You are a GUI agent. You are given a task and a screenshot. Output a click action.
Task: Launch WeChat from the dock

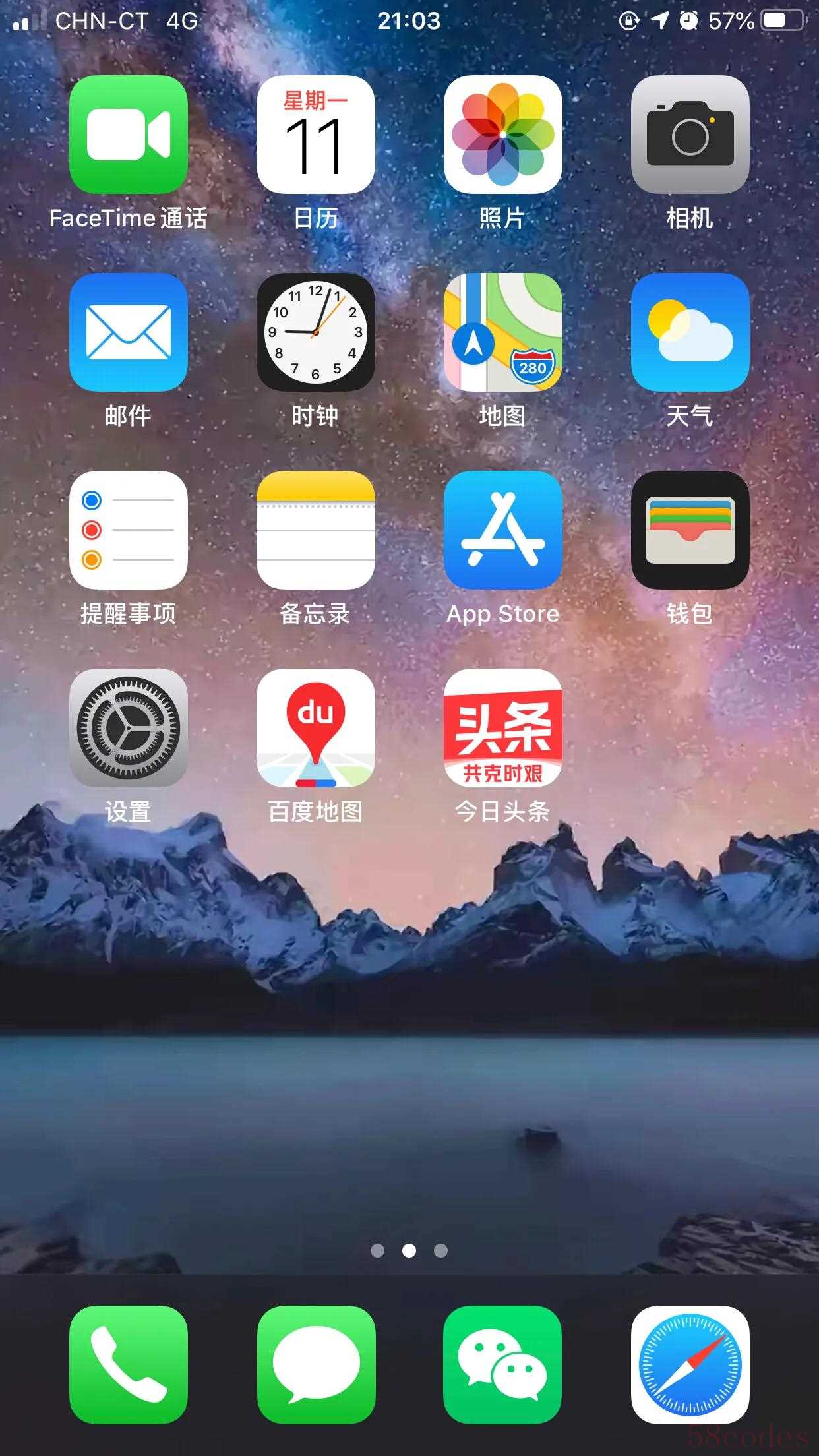(x=502, y=1365)
